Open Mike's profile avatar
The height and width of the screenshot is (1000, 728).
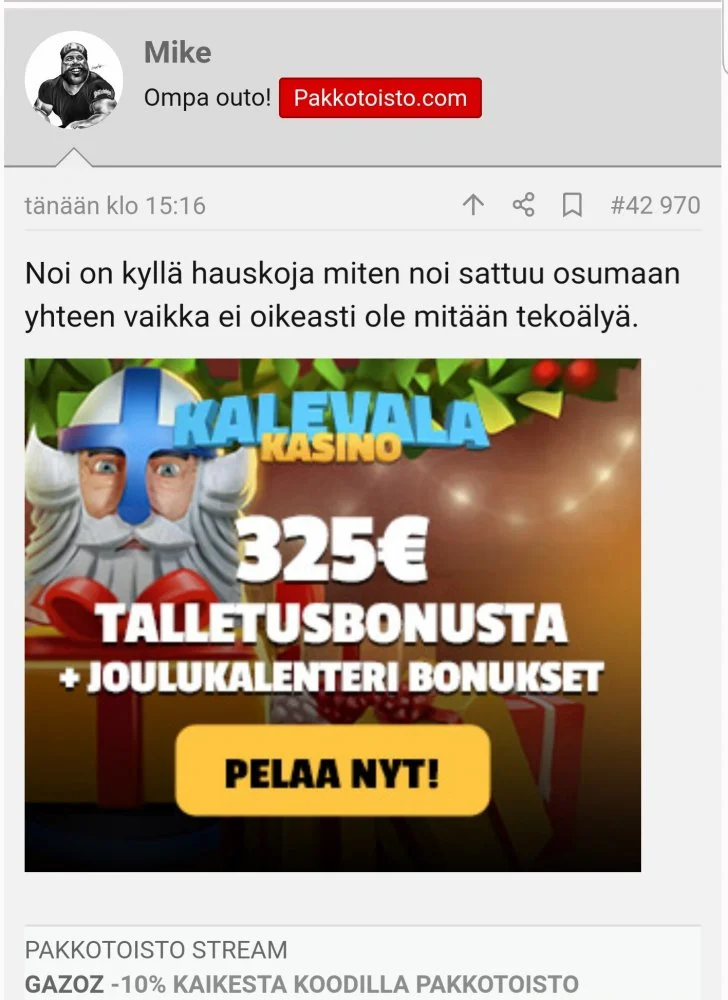[x=73, y=81]
